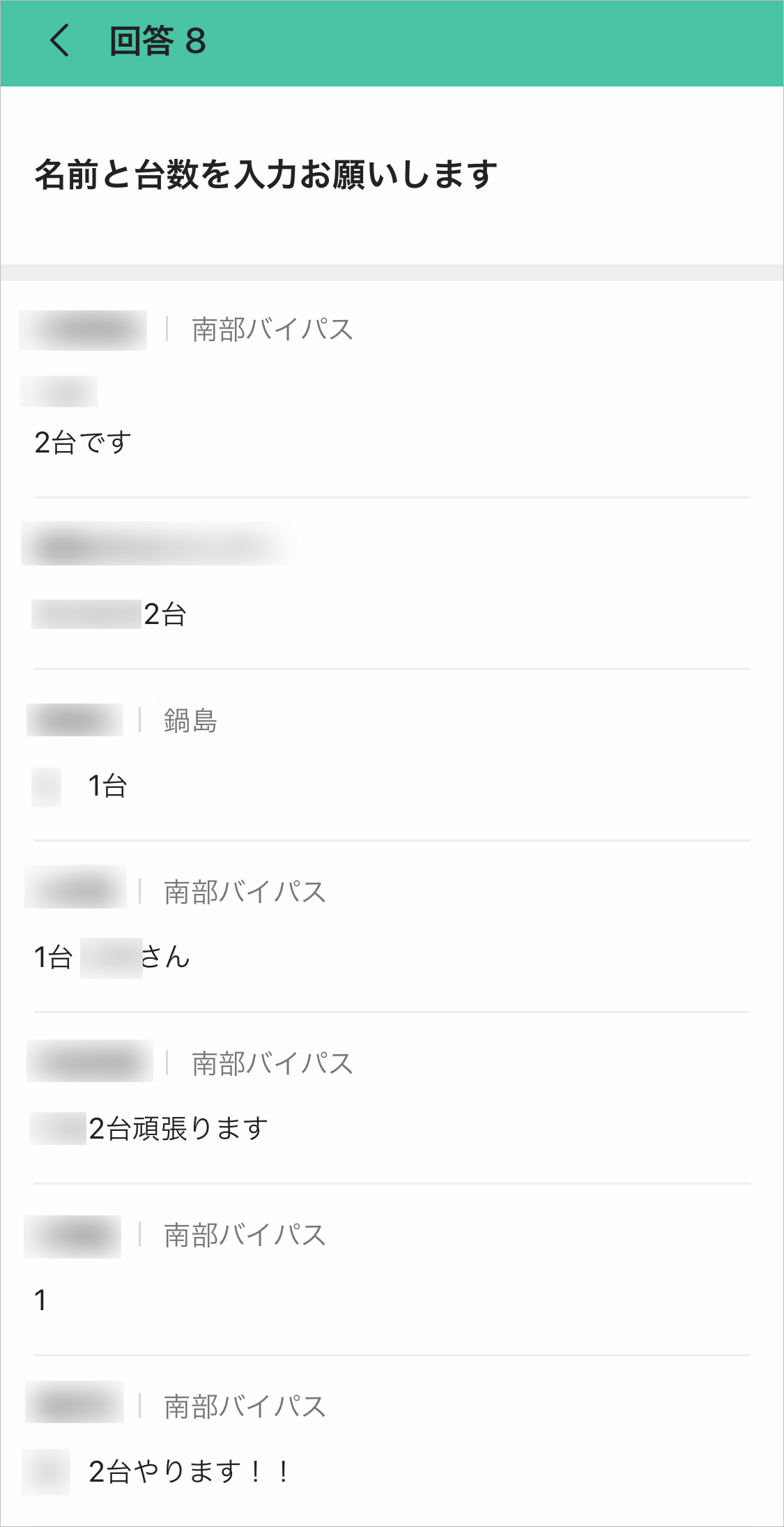Go back from the 回答 8 screen
The image size is (784, 1527).
pos(60,40)
